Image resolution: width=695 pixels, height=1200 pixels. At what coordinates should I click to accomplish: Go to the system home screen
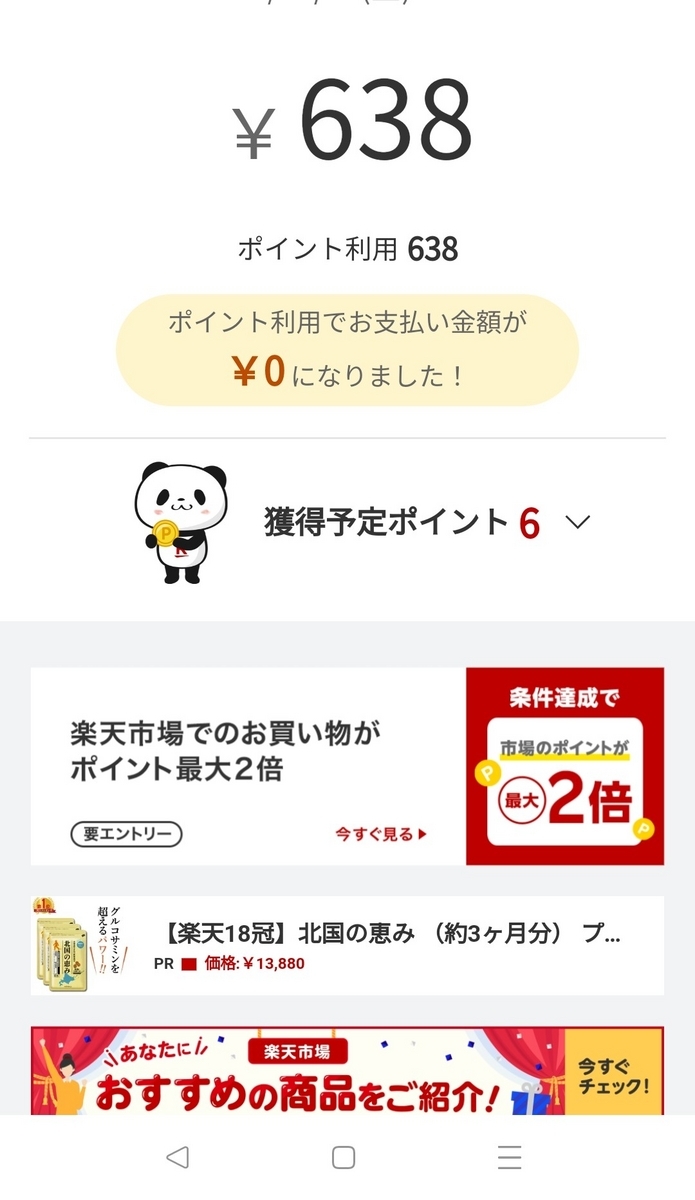[x=343, y=1158]
